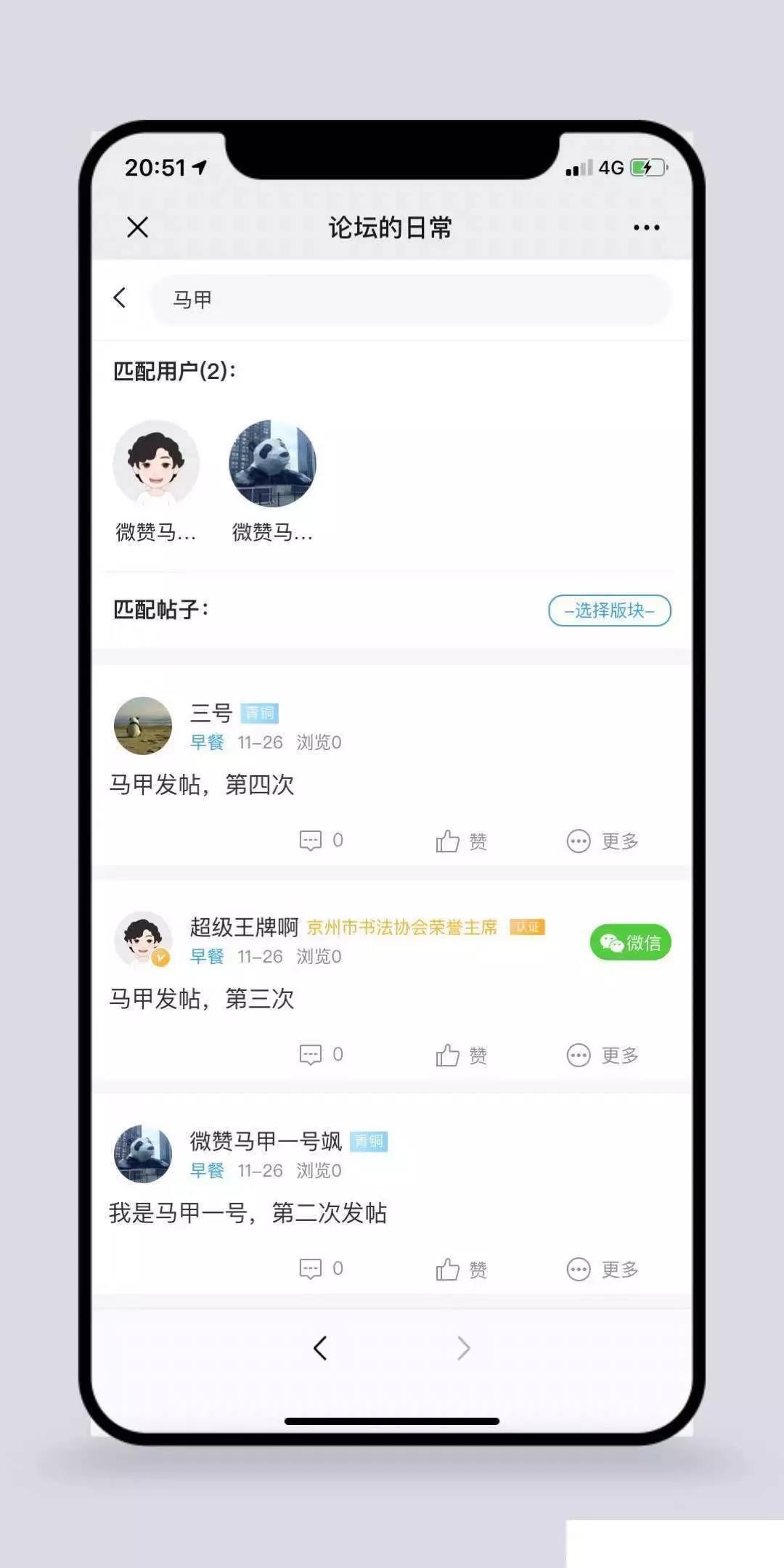Tap the 早餐 tag on 三号's post
This screenshot has width=784, height=1568.
tap(207, 742)
